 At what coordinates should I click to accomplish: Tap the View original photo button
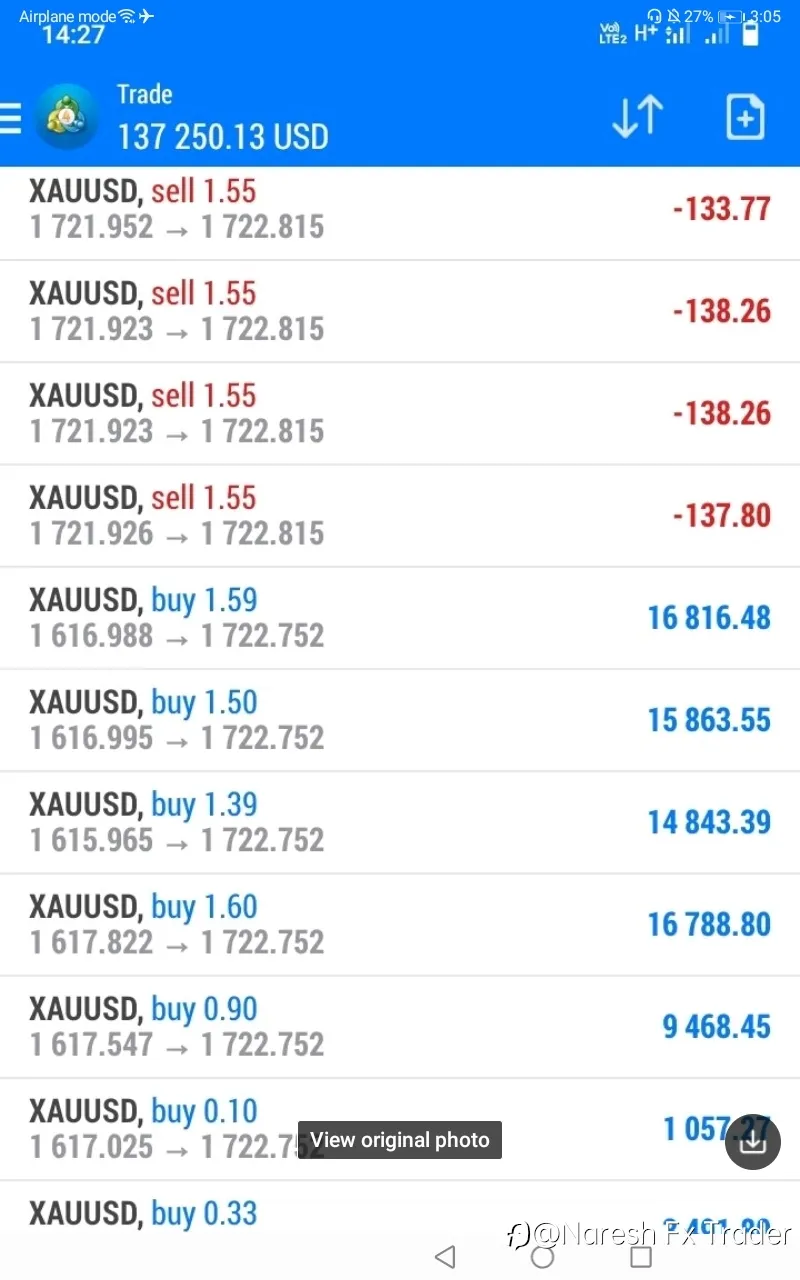tap(400, 1140)
